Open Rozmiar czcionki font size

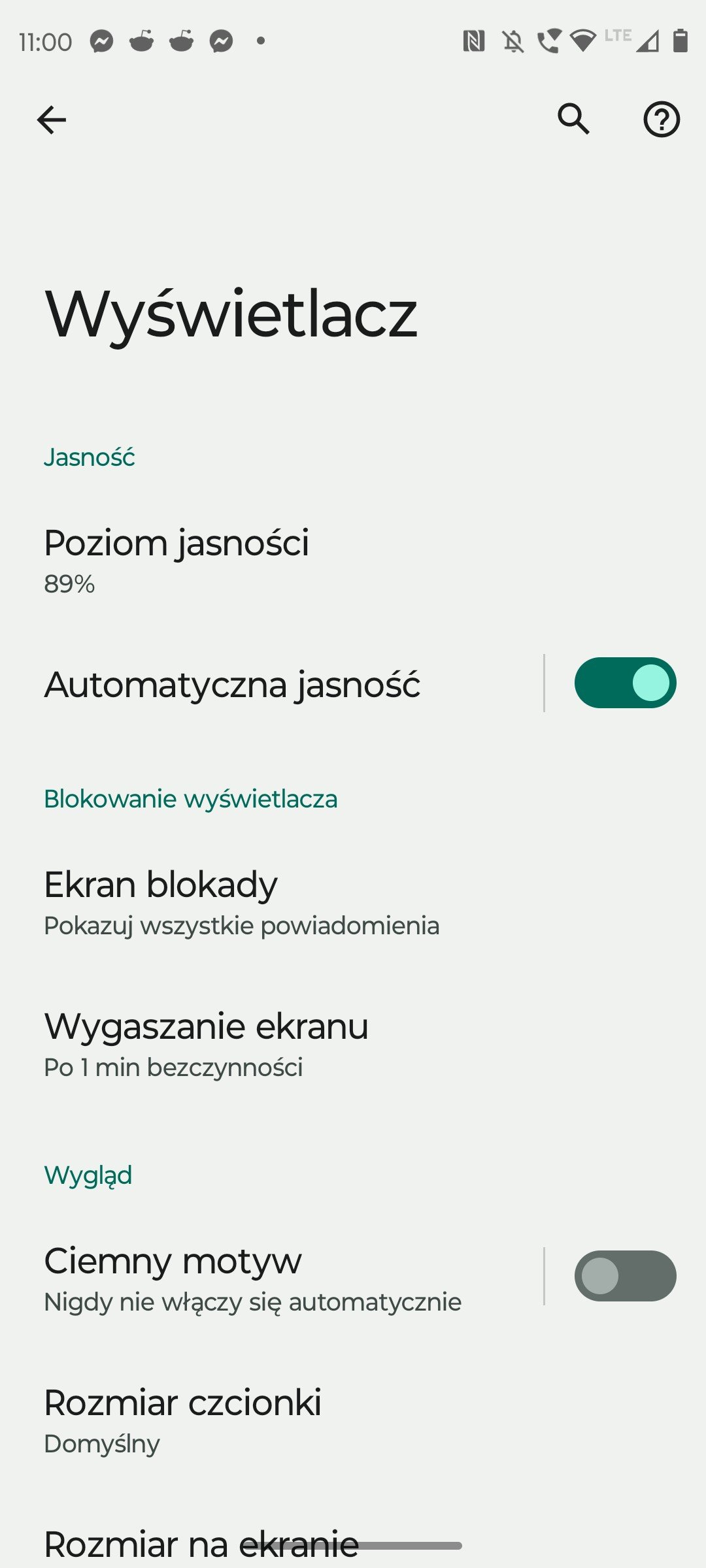(353, 1420)
